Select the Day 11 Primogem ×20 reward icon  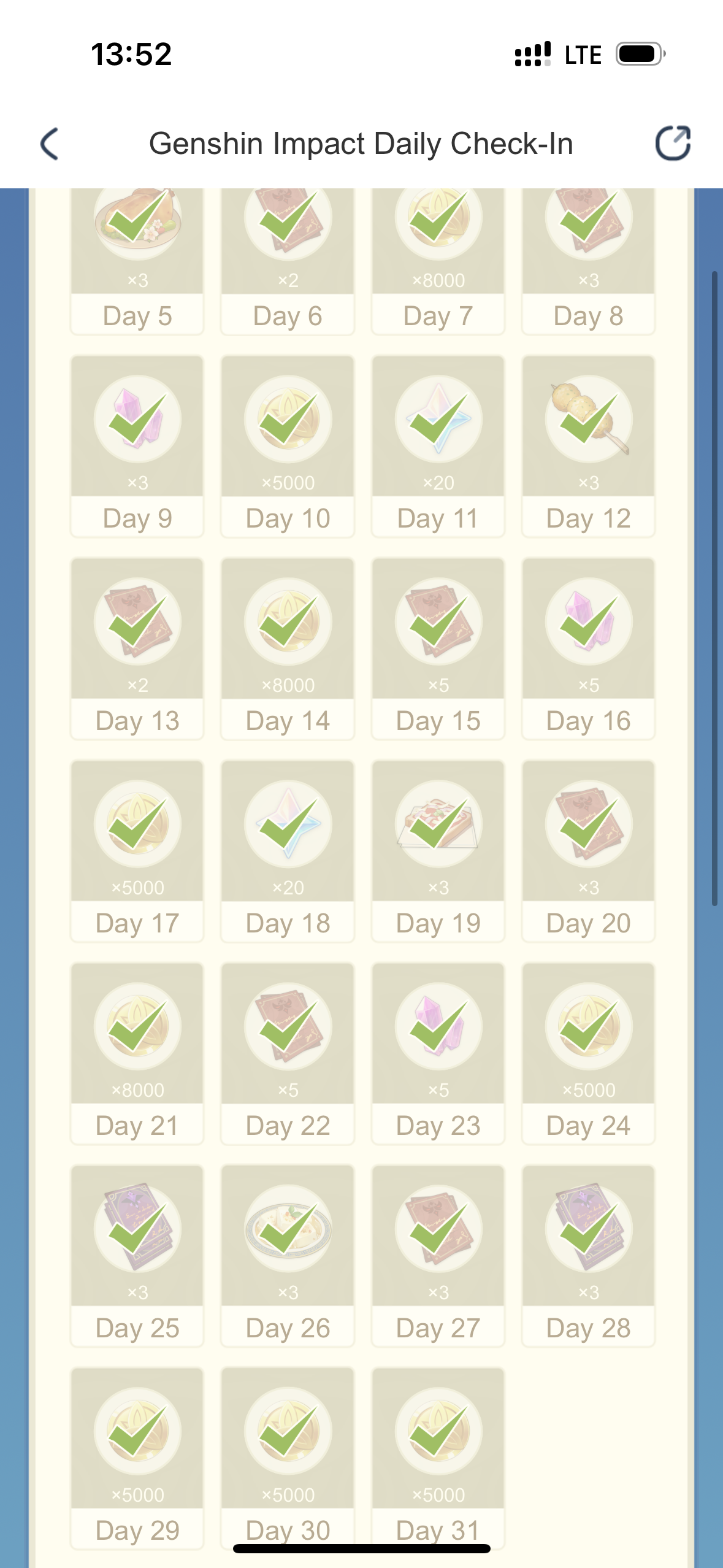(x=437, y=418)
